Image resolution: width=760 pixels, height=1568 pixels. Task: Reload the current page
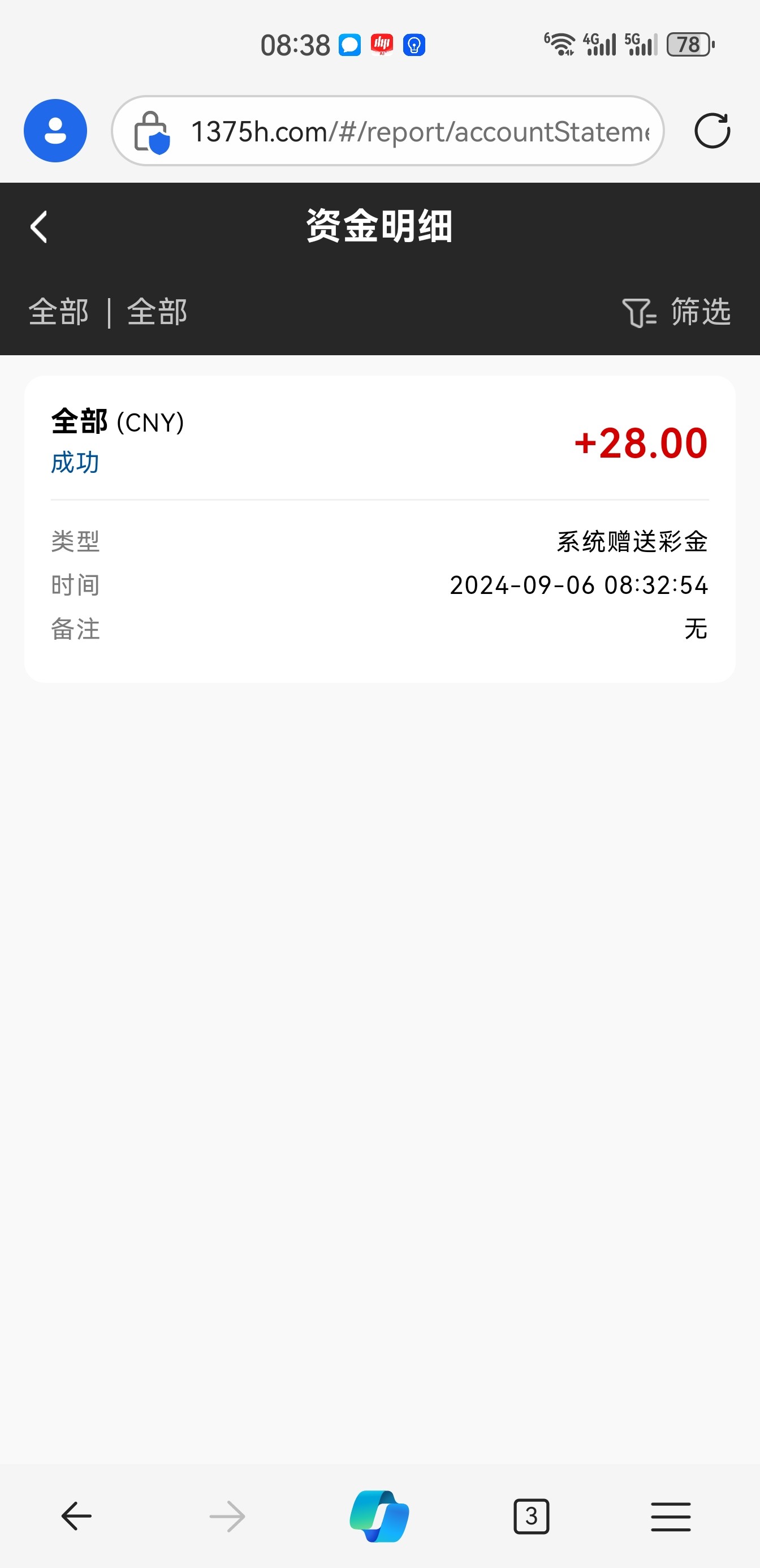coord(712,131)
